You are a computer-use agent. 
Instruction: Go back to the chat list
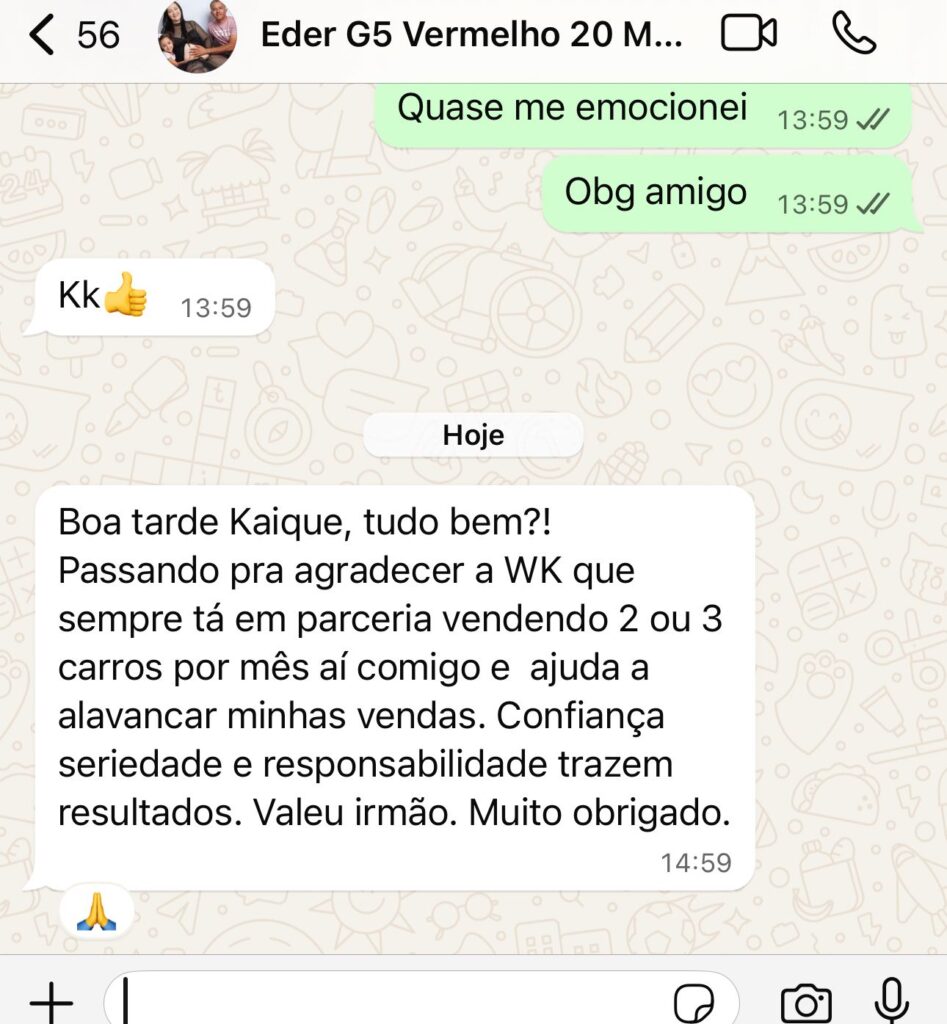pos(42,36)
